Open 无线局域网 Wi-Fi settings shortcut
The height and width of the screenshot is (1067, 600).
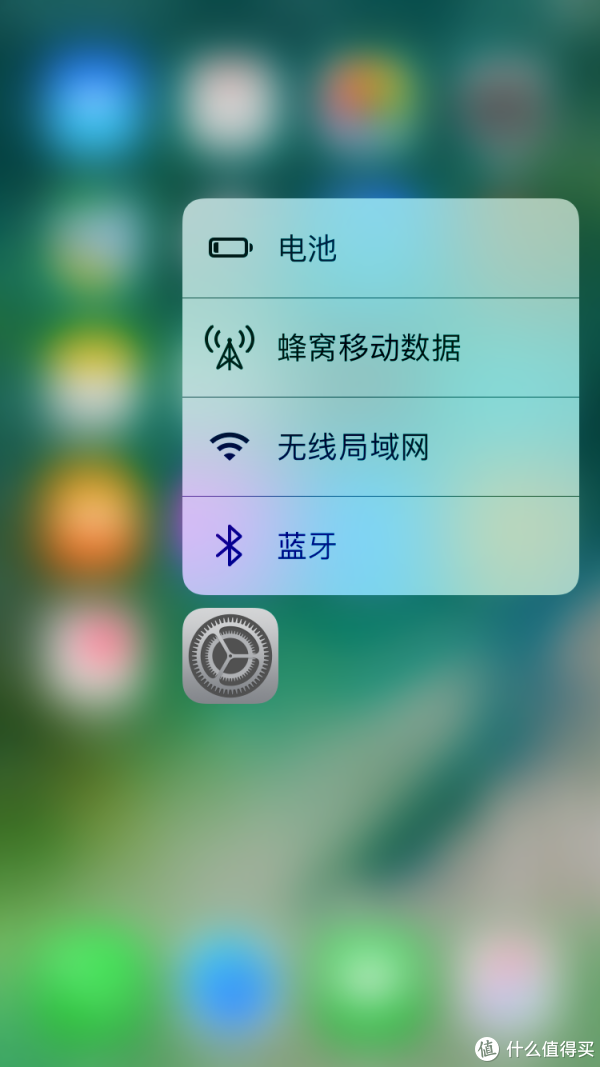point(380,446)
